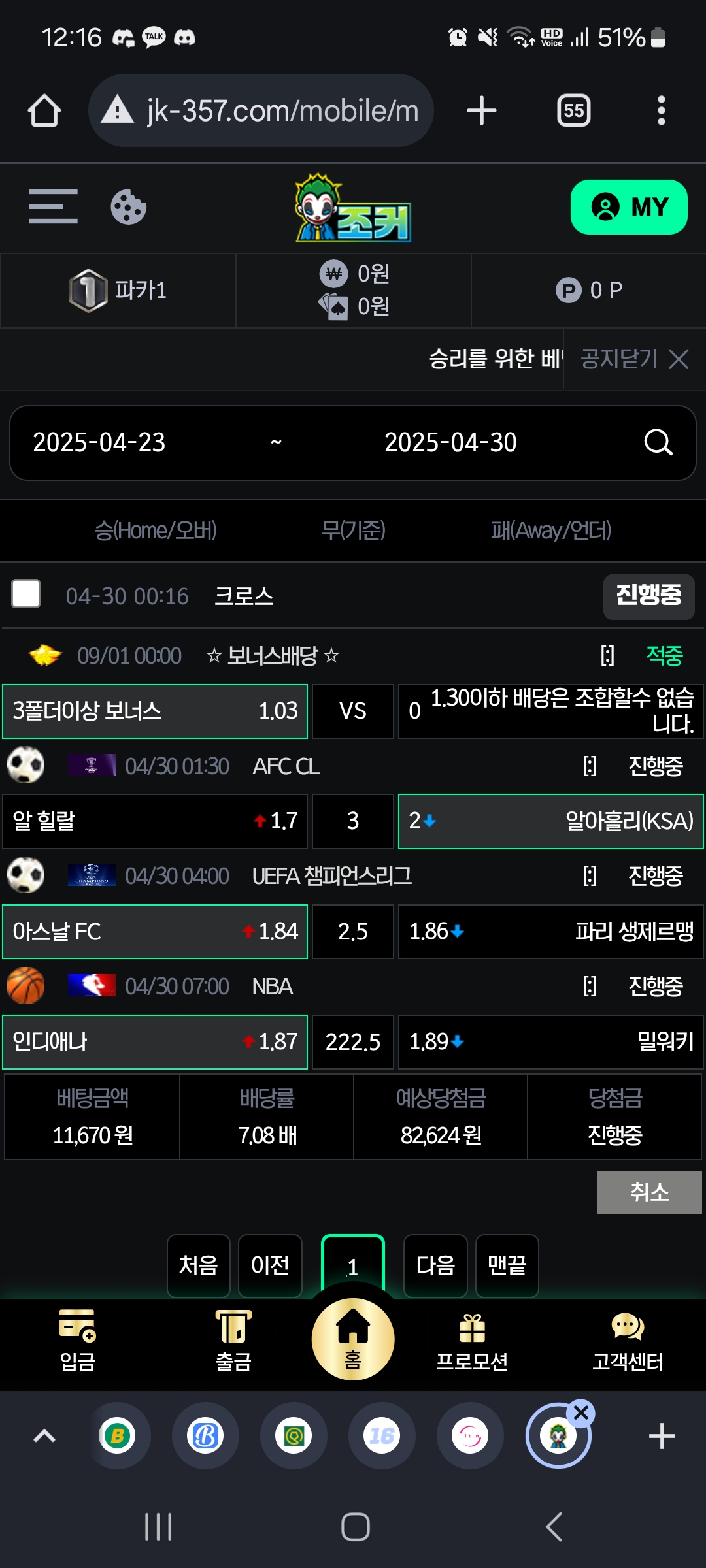Jump to the 처음 first page
706x1568 pixels.
199,1266
